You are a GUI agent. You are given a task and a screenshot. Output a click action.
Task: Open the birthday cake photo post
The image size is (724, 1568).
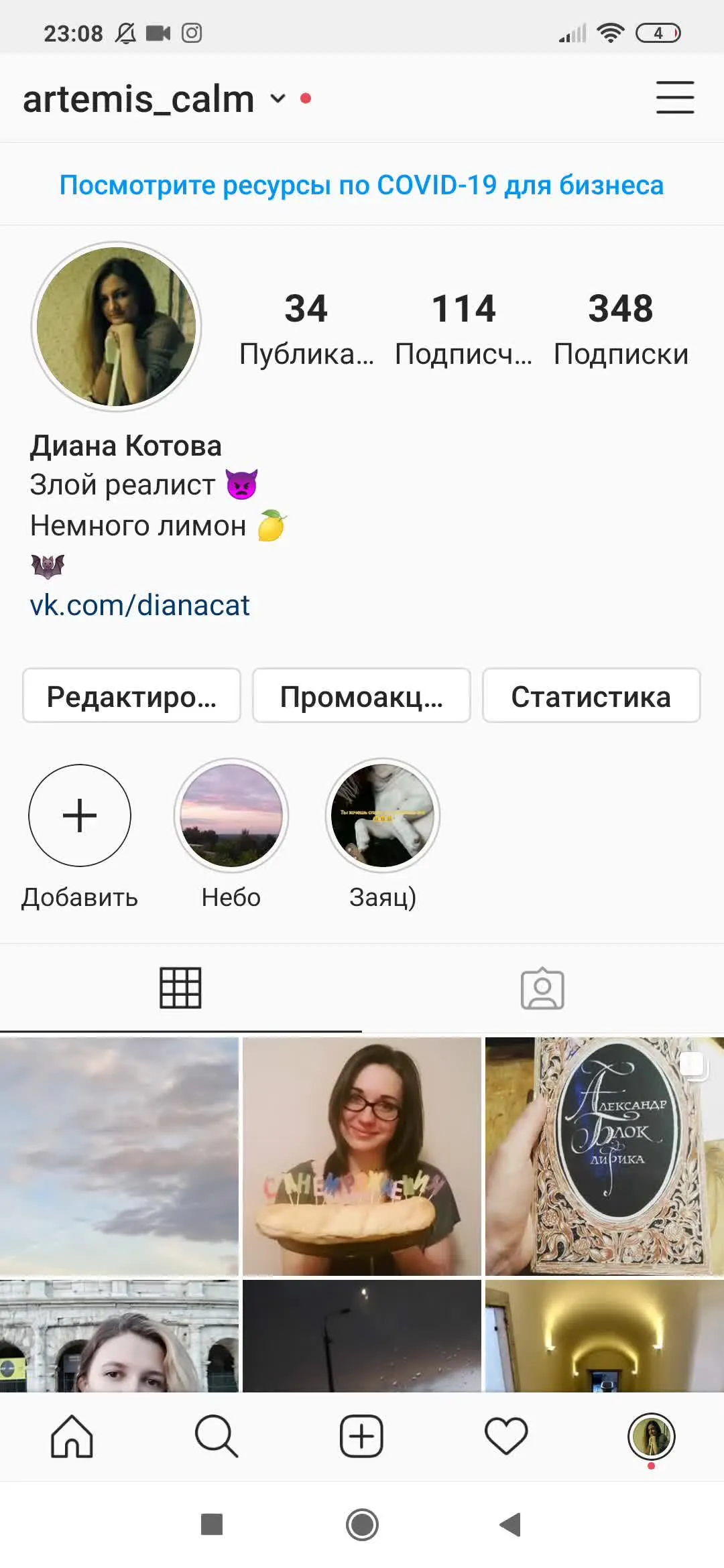[362, 1157]
